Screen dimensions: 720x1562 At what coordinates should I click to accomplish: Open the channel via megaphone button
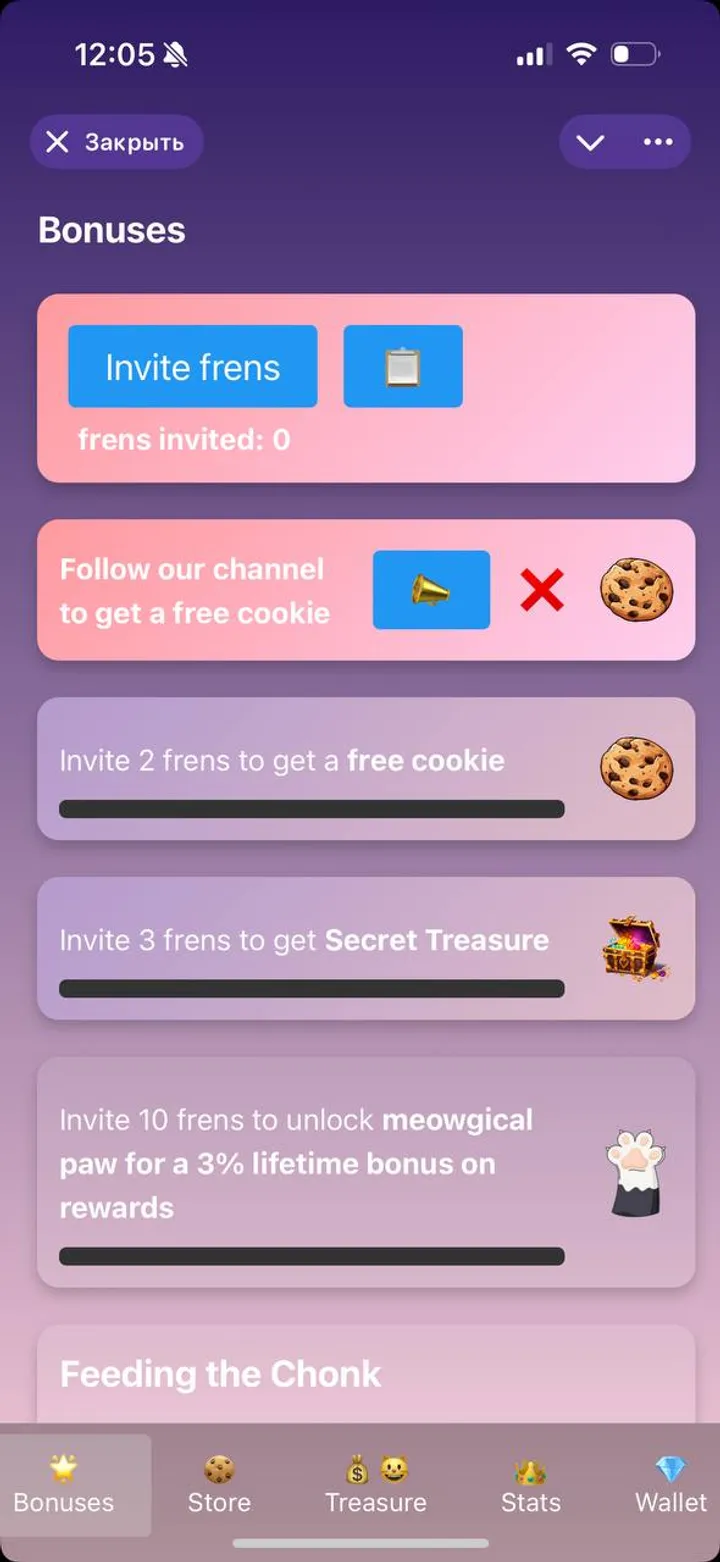[x=431, y=590]
